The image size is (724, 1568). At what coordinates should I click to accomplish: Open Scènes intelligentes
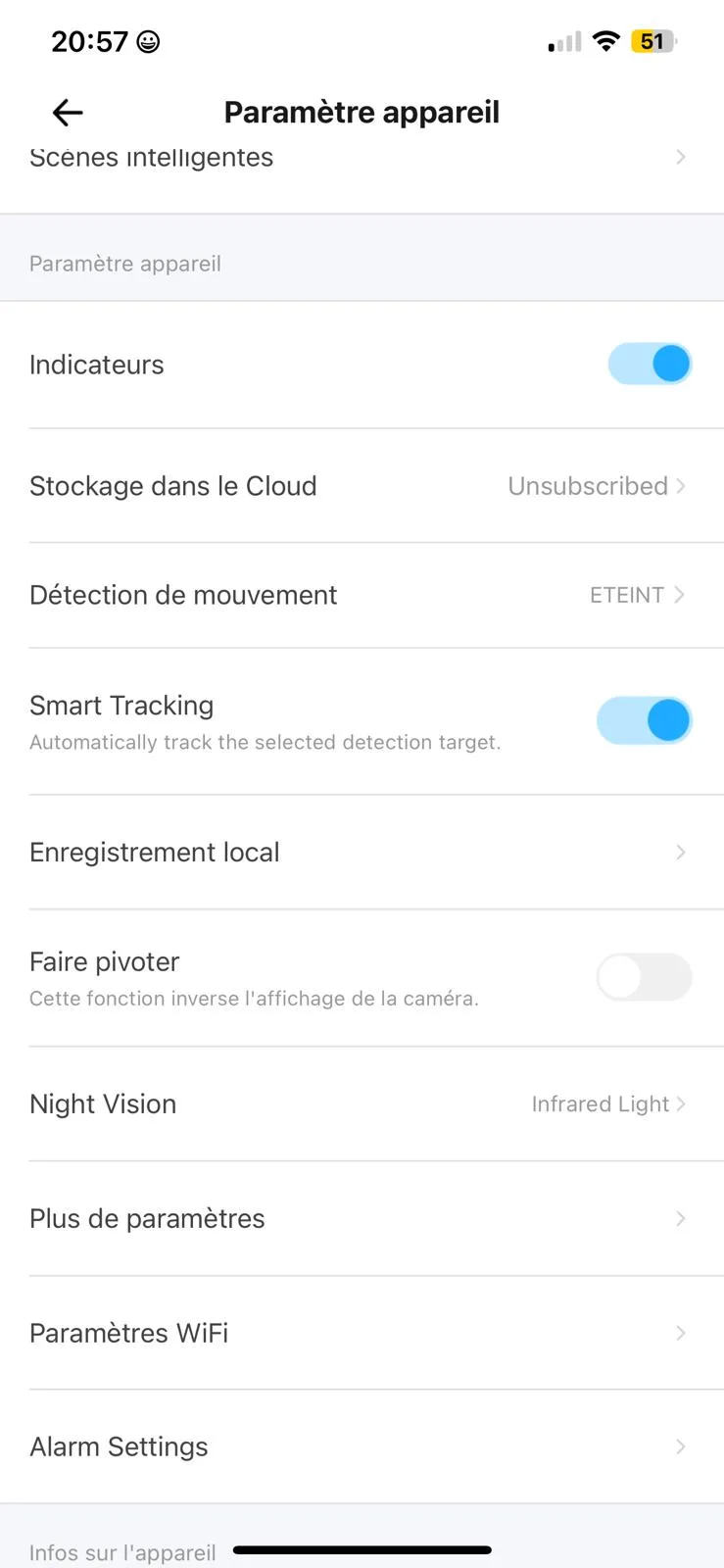tap(362, 167)
